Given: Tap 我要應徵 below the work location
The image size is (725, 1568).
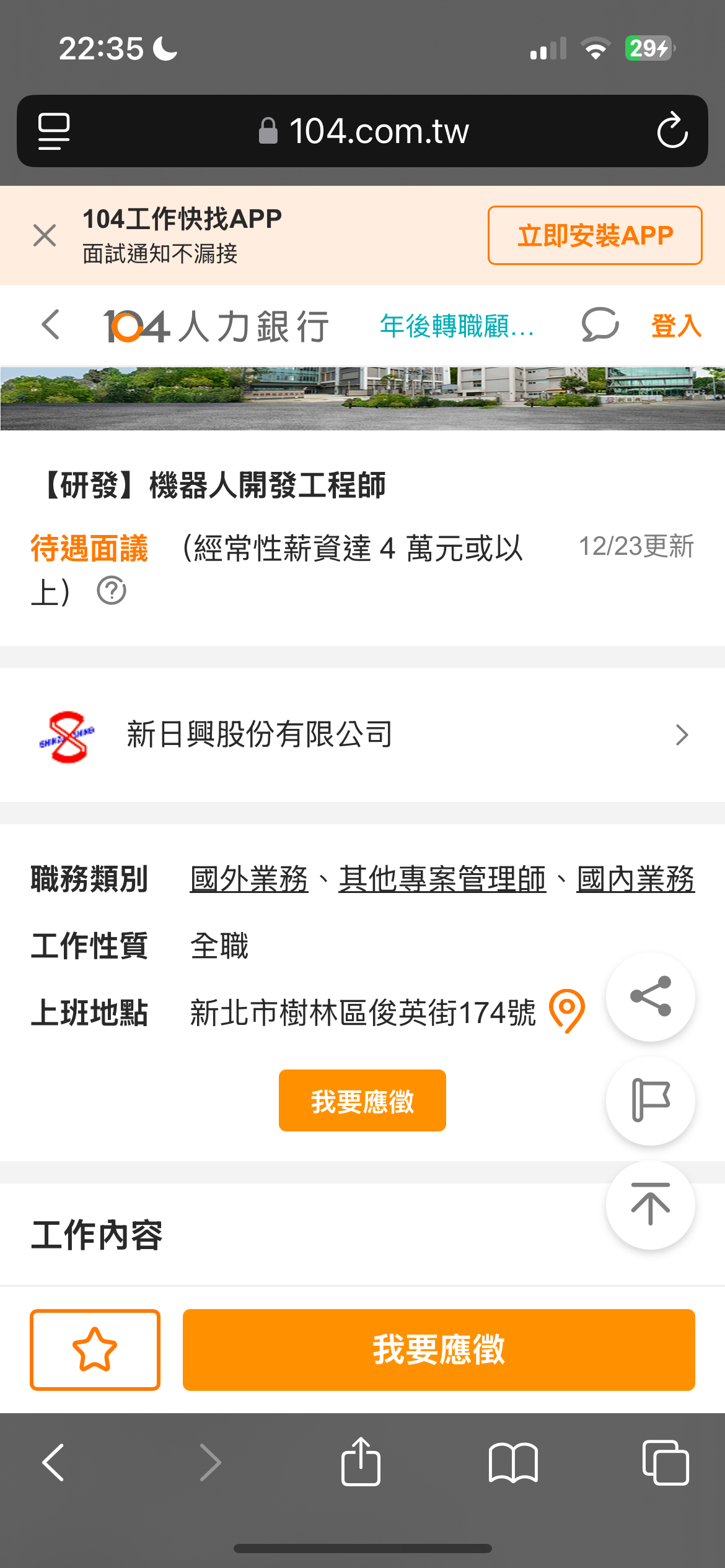Looking at the screenshot, I should point(362,1100).
